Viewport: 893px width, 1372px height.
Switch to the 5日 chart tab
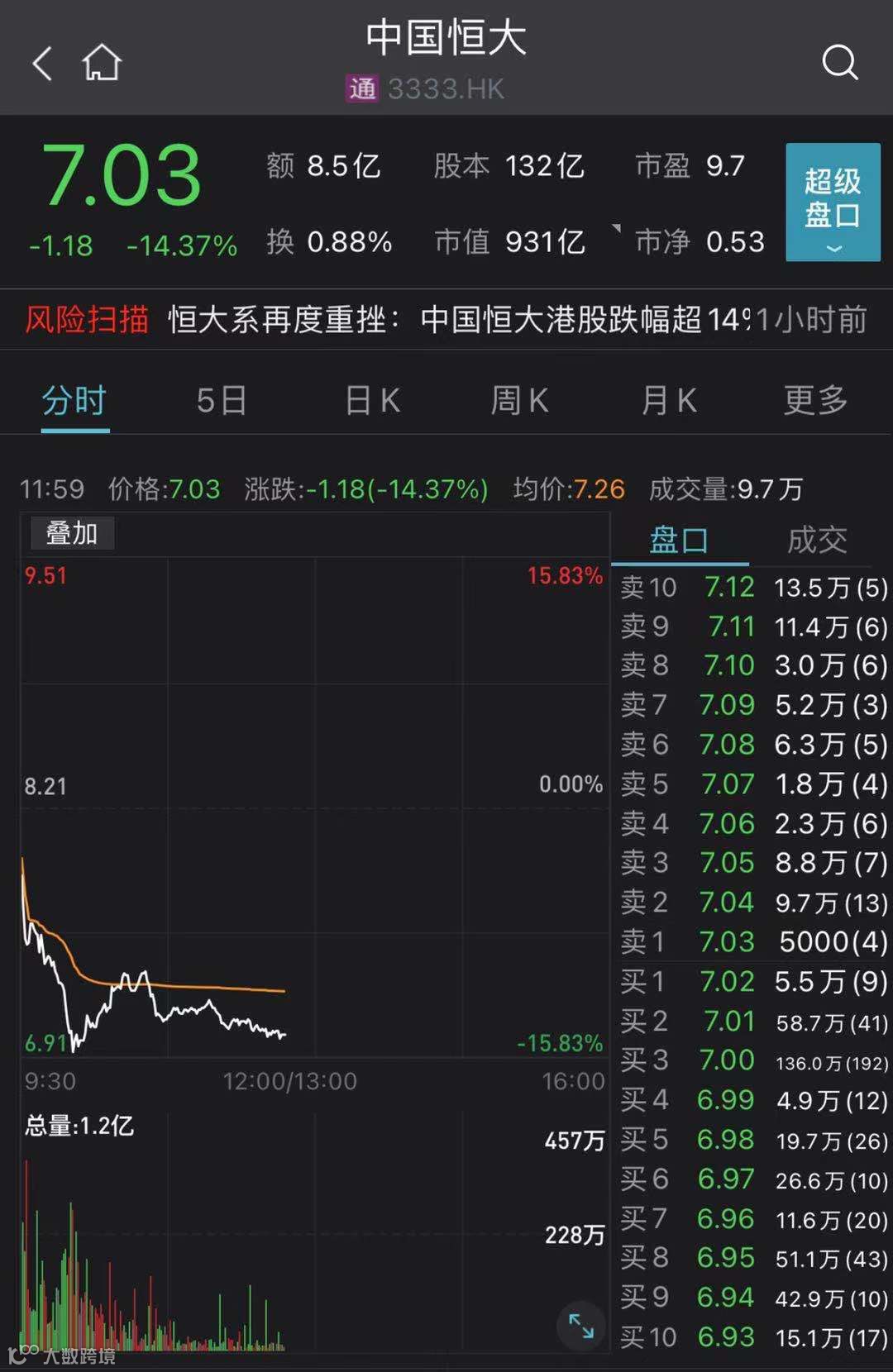(222, 402)
